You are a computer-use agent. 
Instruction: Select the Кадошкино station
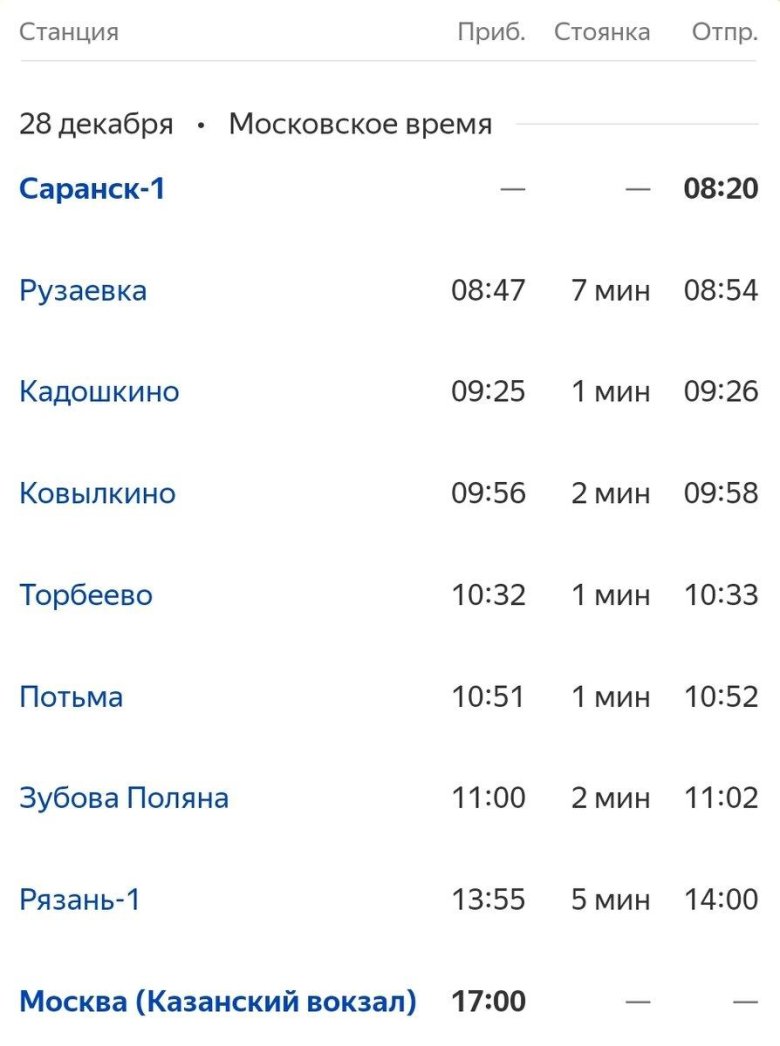[100, 392]
